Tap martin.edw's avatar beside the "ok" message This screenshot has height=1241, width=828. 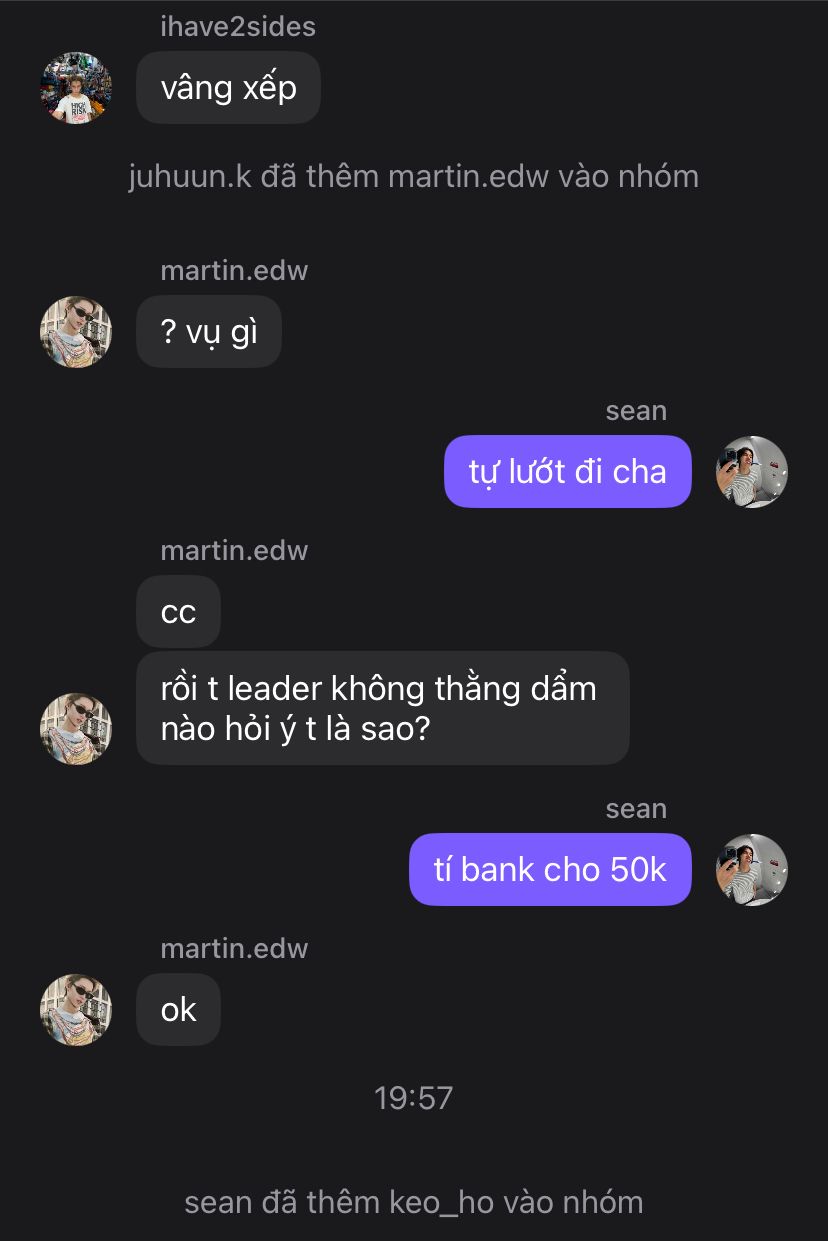(75, 1009)
